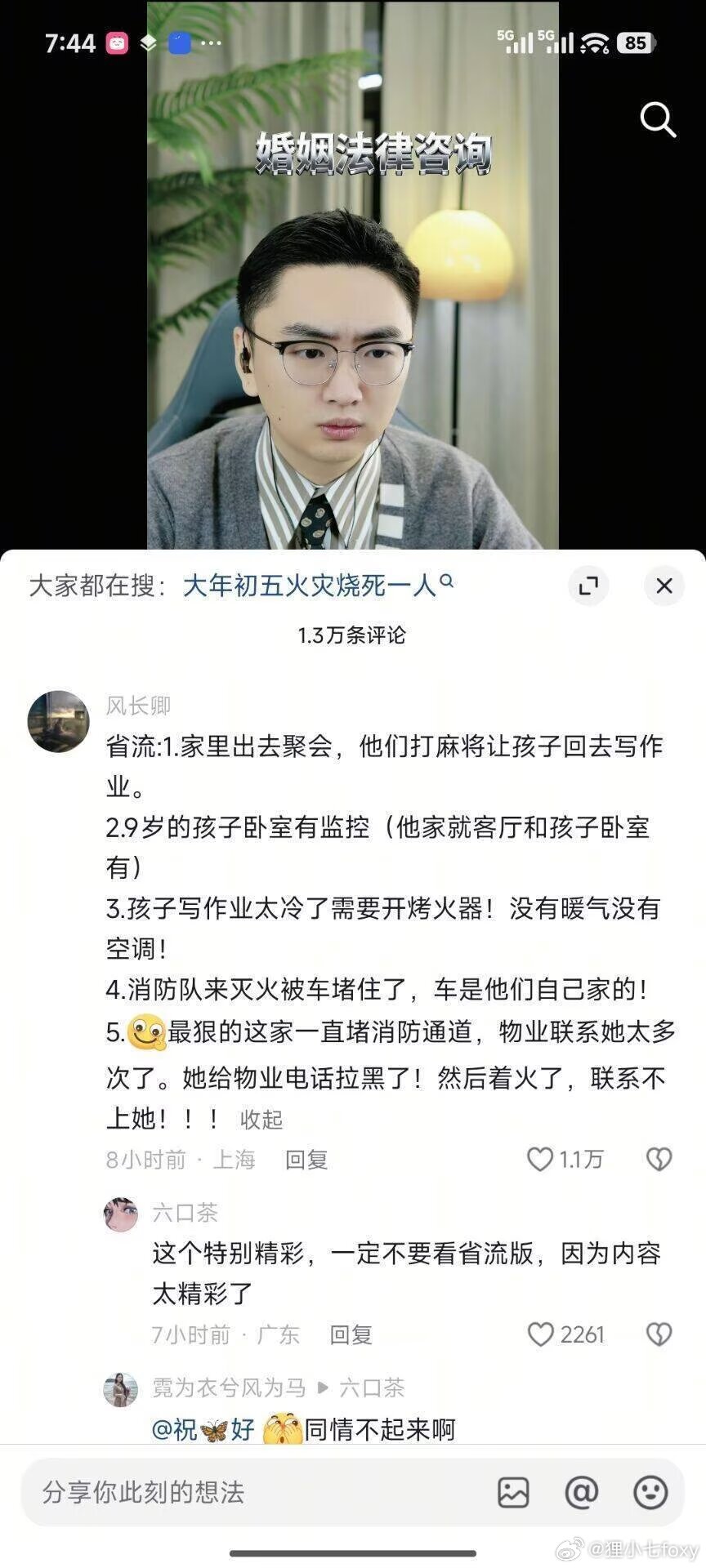Tap the 1.3万条评论 header
The width and height of the screenshot is (706, 1568).
click(352, 636)
